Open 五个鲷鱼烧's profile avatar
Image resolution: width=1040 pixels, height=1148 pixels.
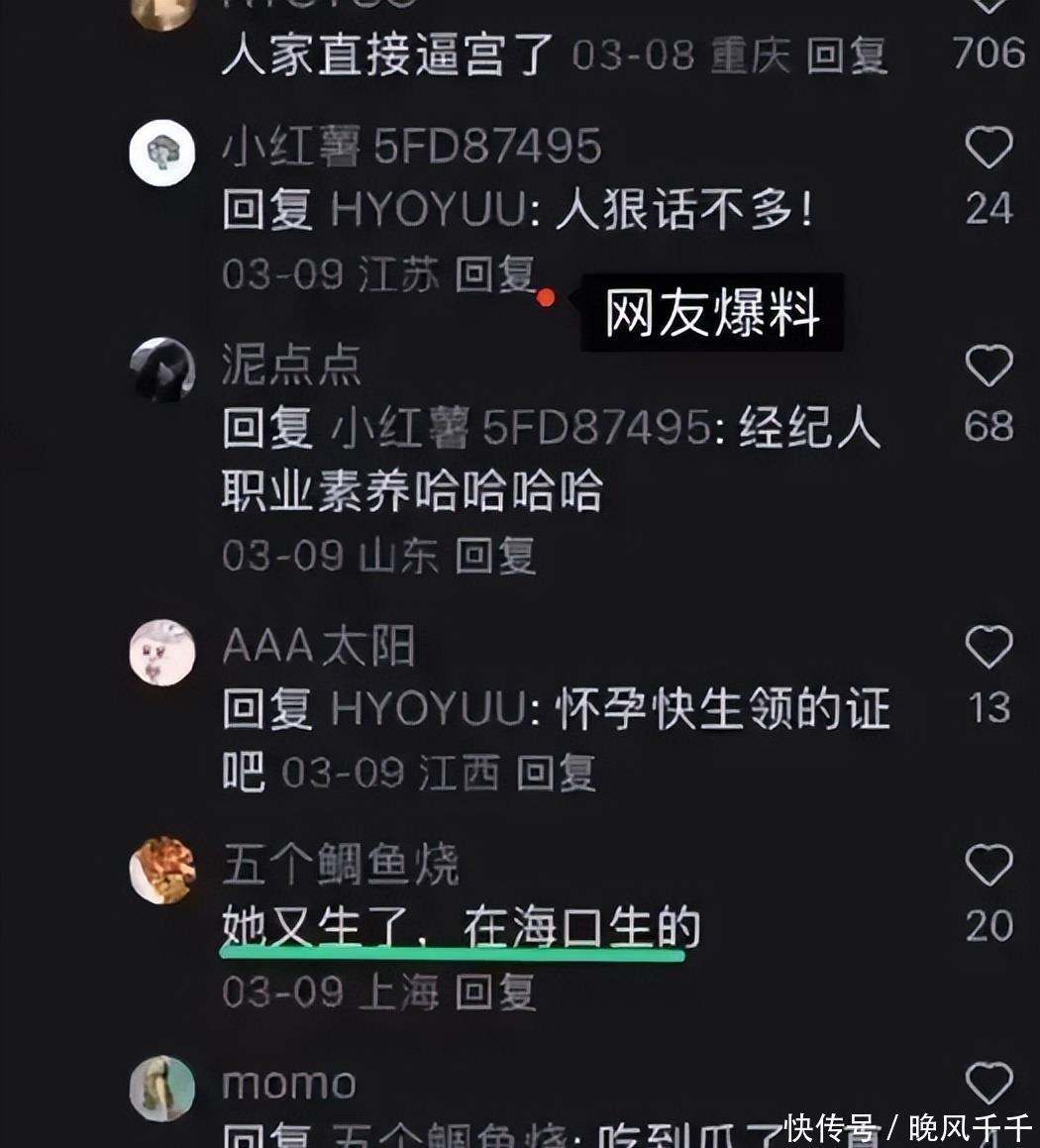coord(161,871)
